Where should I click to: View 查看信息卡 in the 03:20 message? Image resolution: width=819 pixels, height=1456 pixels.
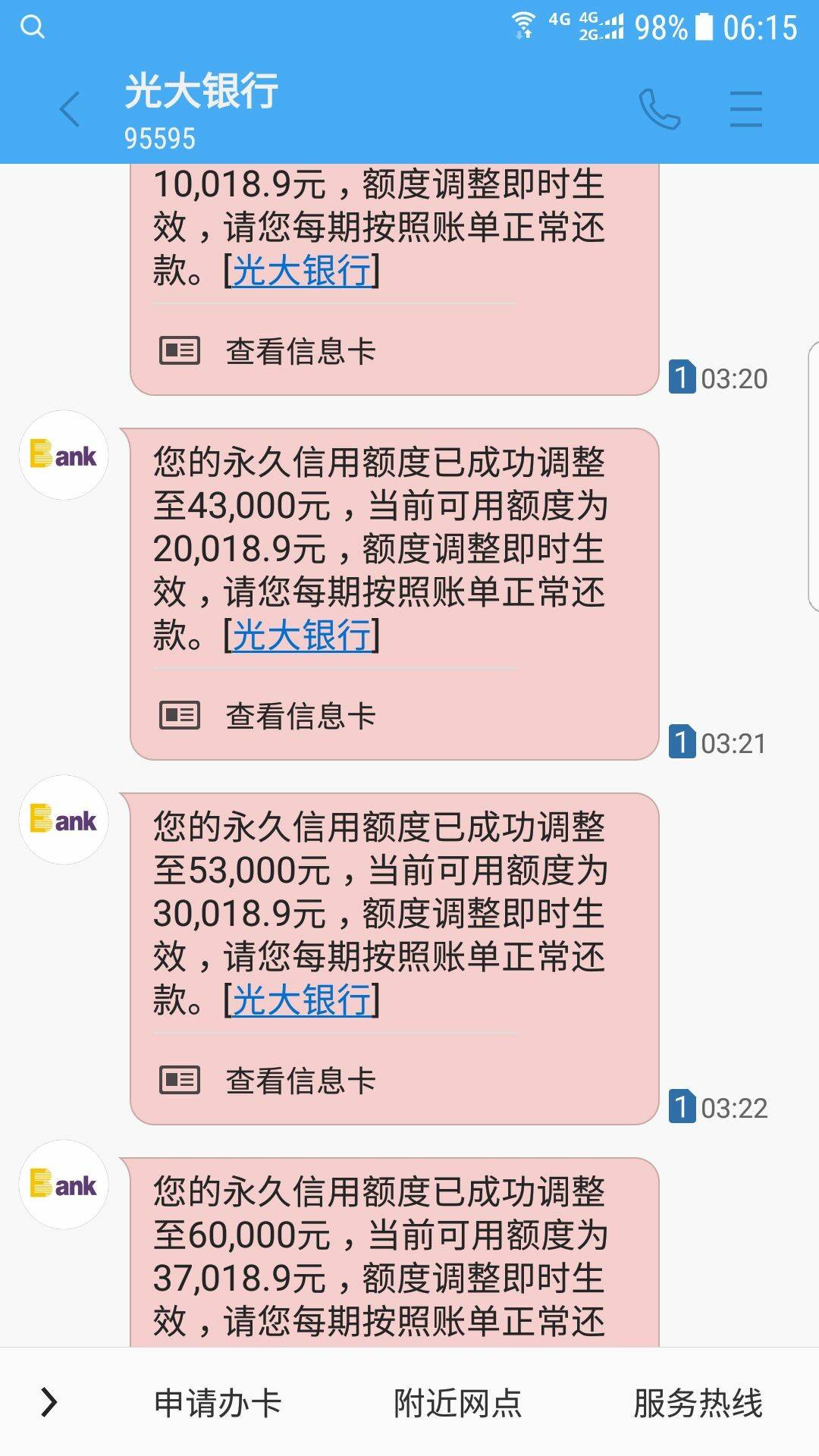click(x=268, y=351)
